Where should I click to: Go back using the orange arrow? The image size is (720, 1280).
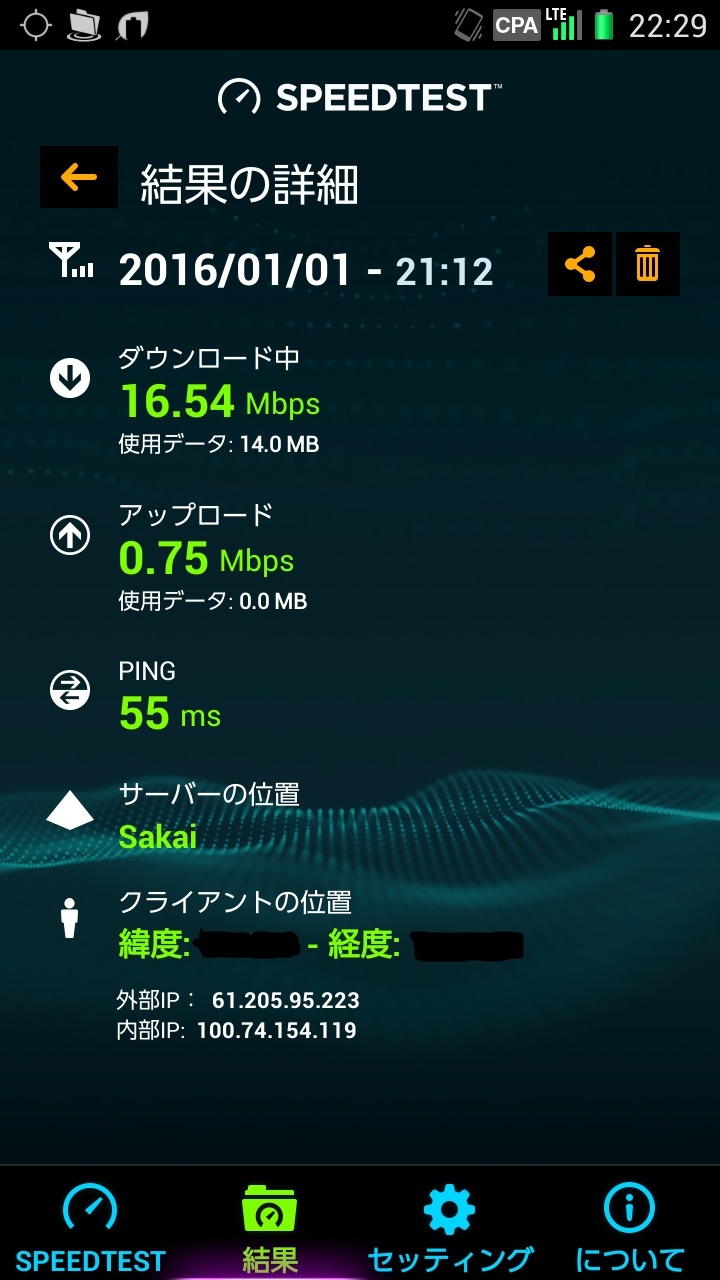[x=78, y=177]
